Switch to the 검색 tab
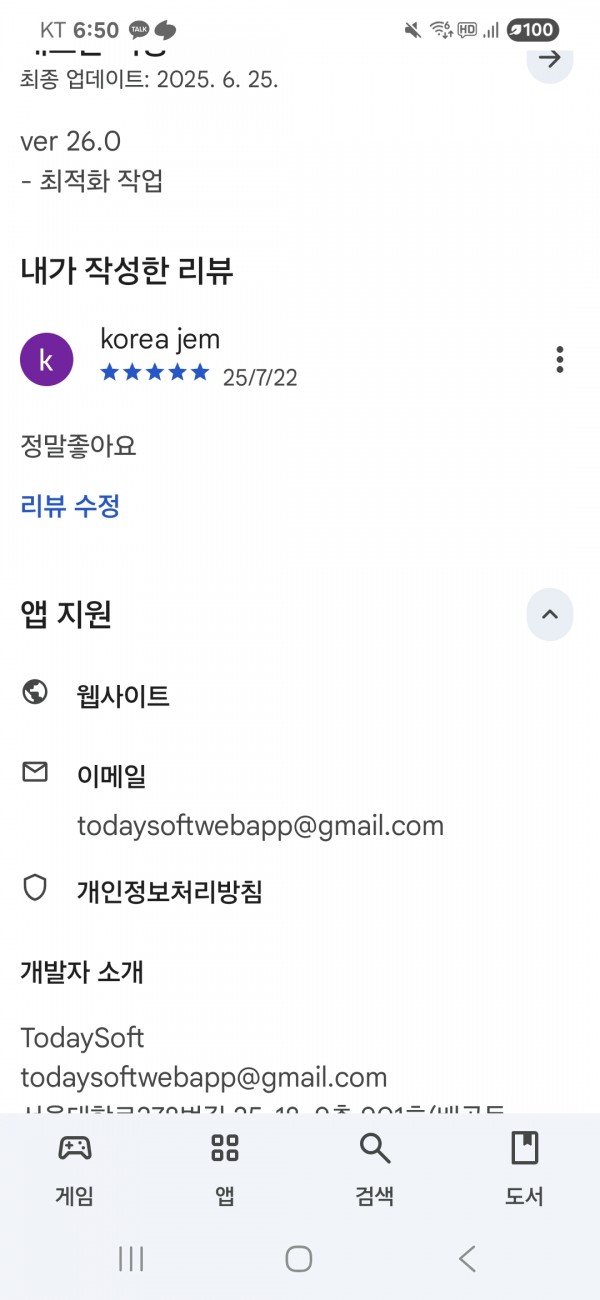Screen dimensions: 600x1300 coord(375,1168)
